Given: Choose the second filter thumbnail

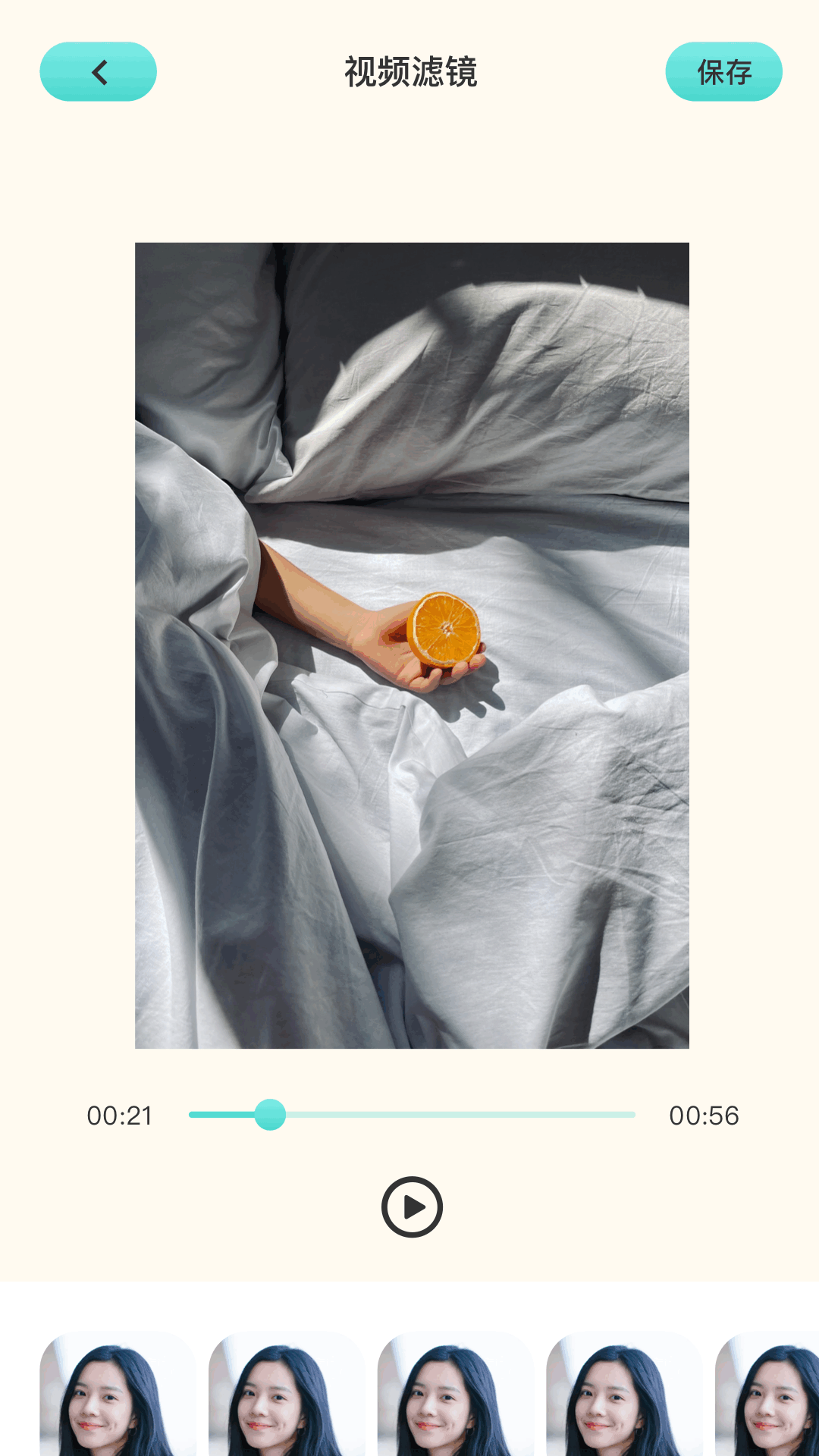Looking at the screenshot, I should point(287,1394).
